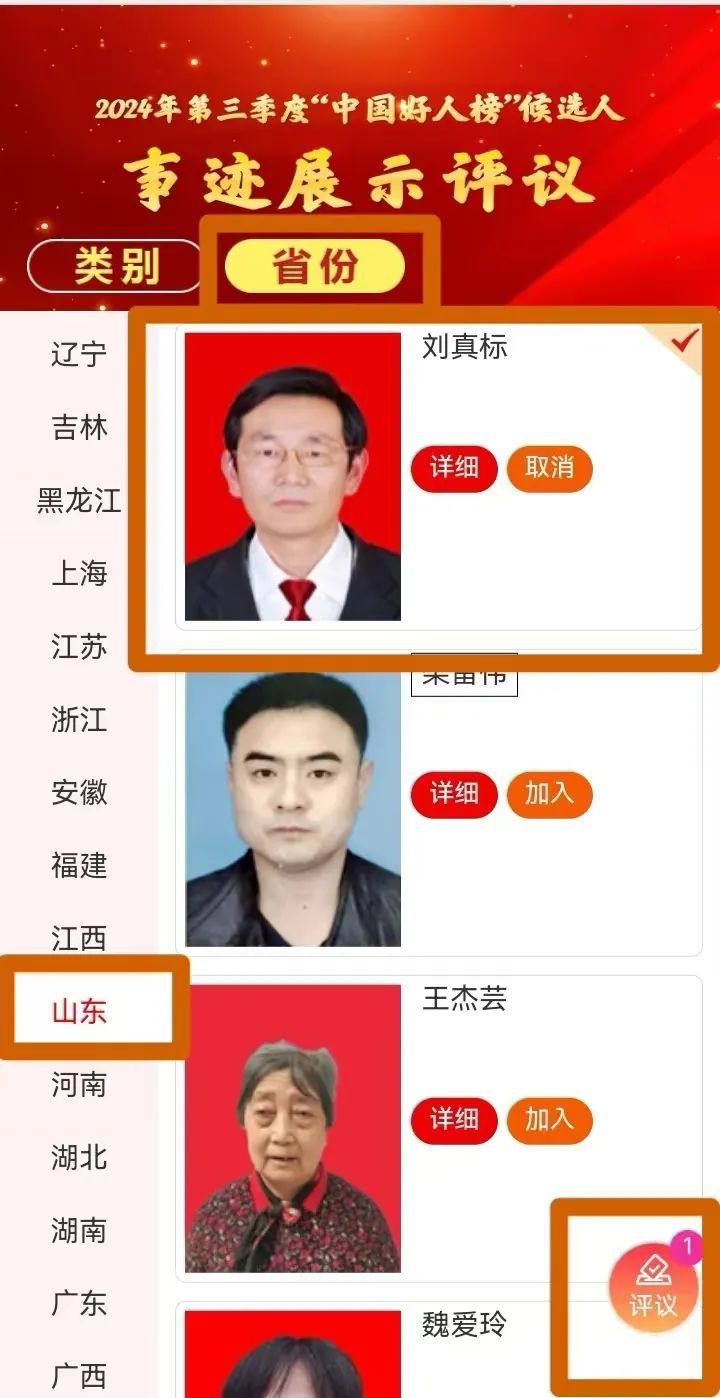Choose 广东 province
The image size is (720, 1398).
coord(79,1304)
